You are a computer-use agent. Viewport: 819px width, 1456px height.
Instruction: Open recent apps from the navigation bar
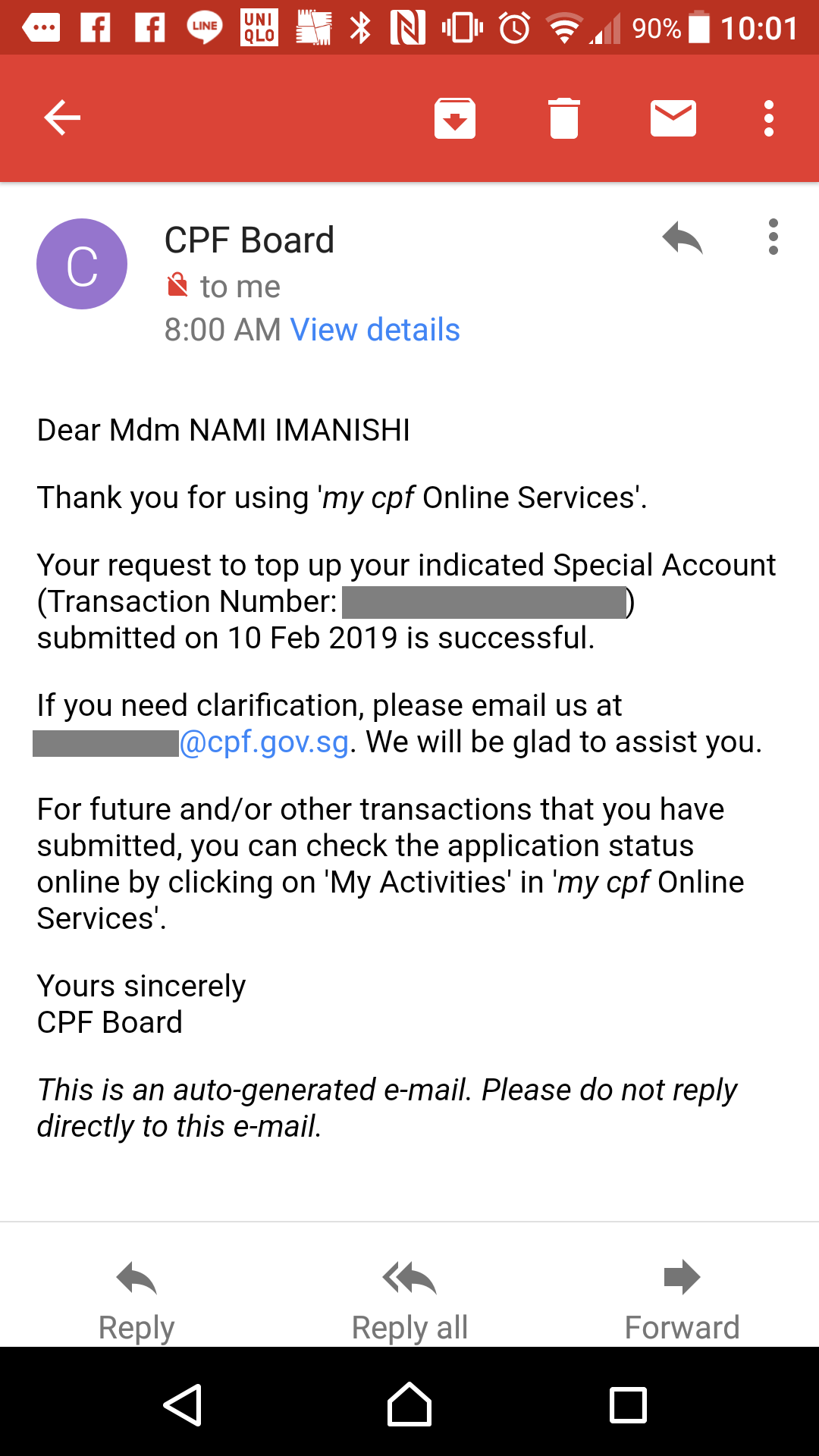pos(628,1404)
